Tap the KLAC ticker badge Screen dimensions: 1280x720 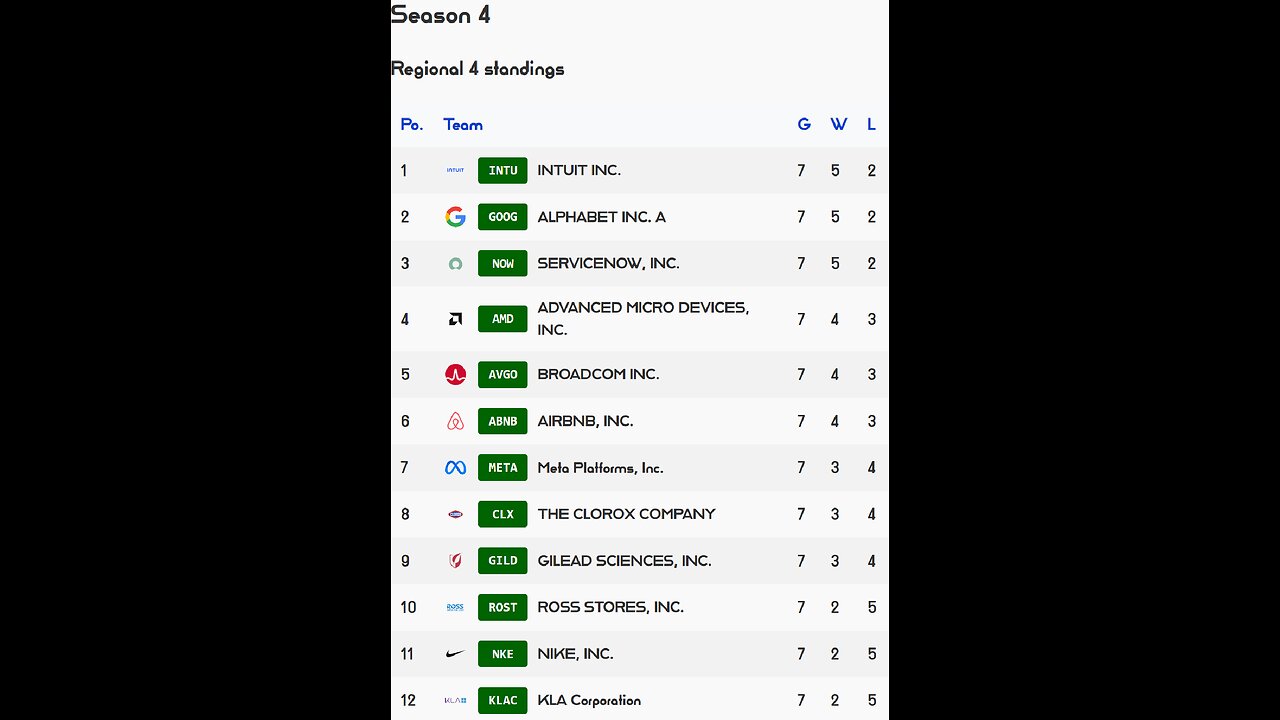(502, 700)
